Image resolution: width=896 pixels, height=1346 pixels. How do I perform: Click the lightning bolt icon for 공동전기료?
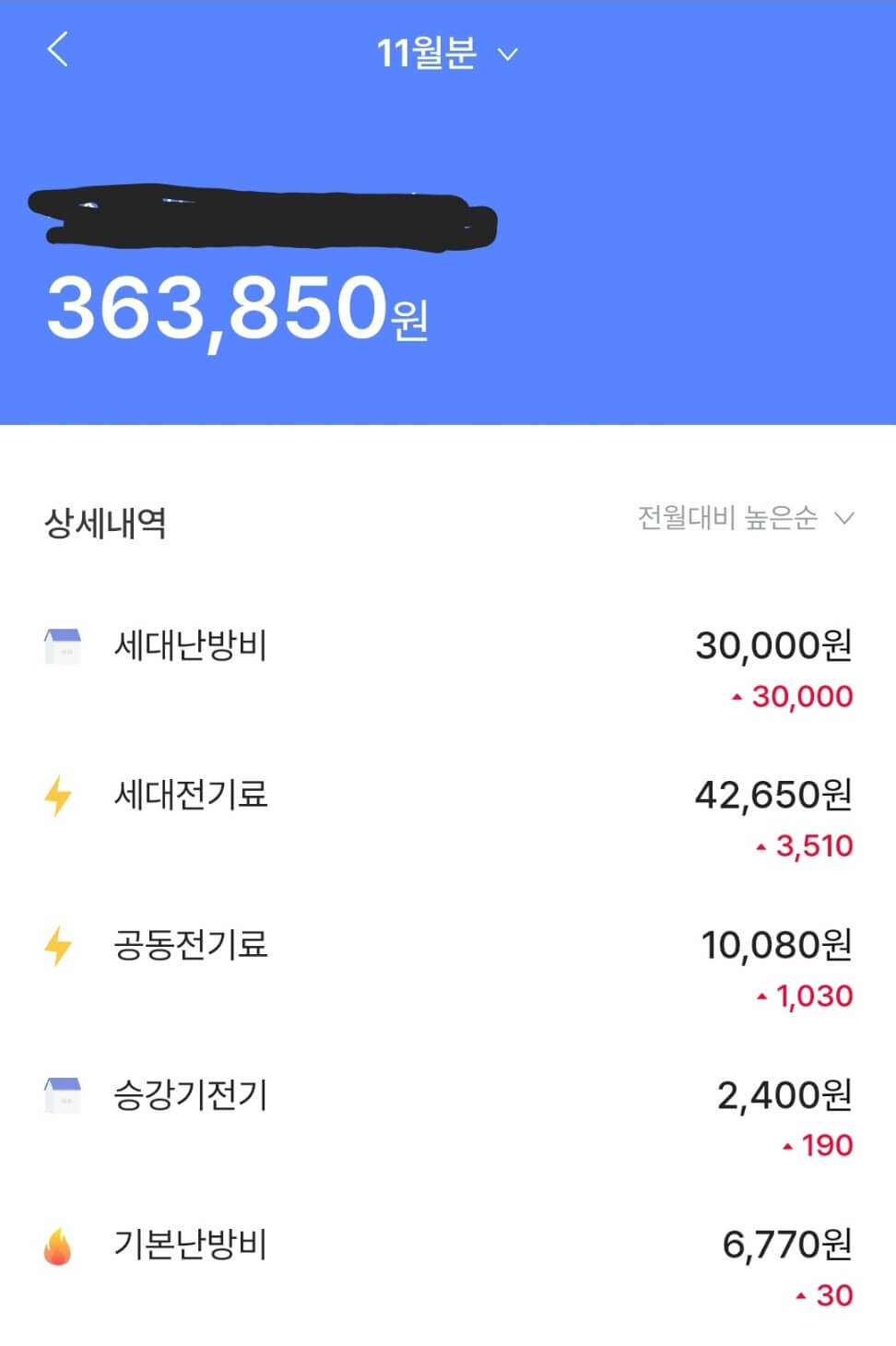pyautogui.click(x=58, y=945)
